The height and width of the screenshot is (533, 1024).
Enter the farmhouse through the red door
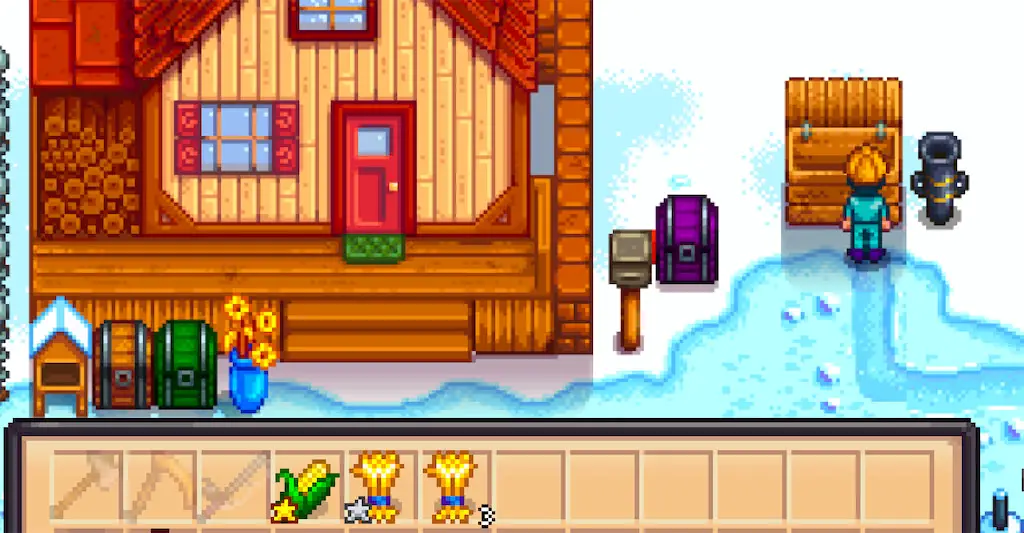click(x=373, y=177)
